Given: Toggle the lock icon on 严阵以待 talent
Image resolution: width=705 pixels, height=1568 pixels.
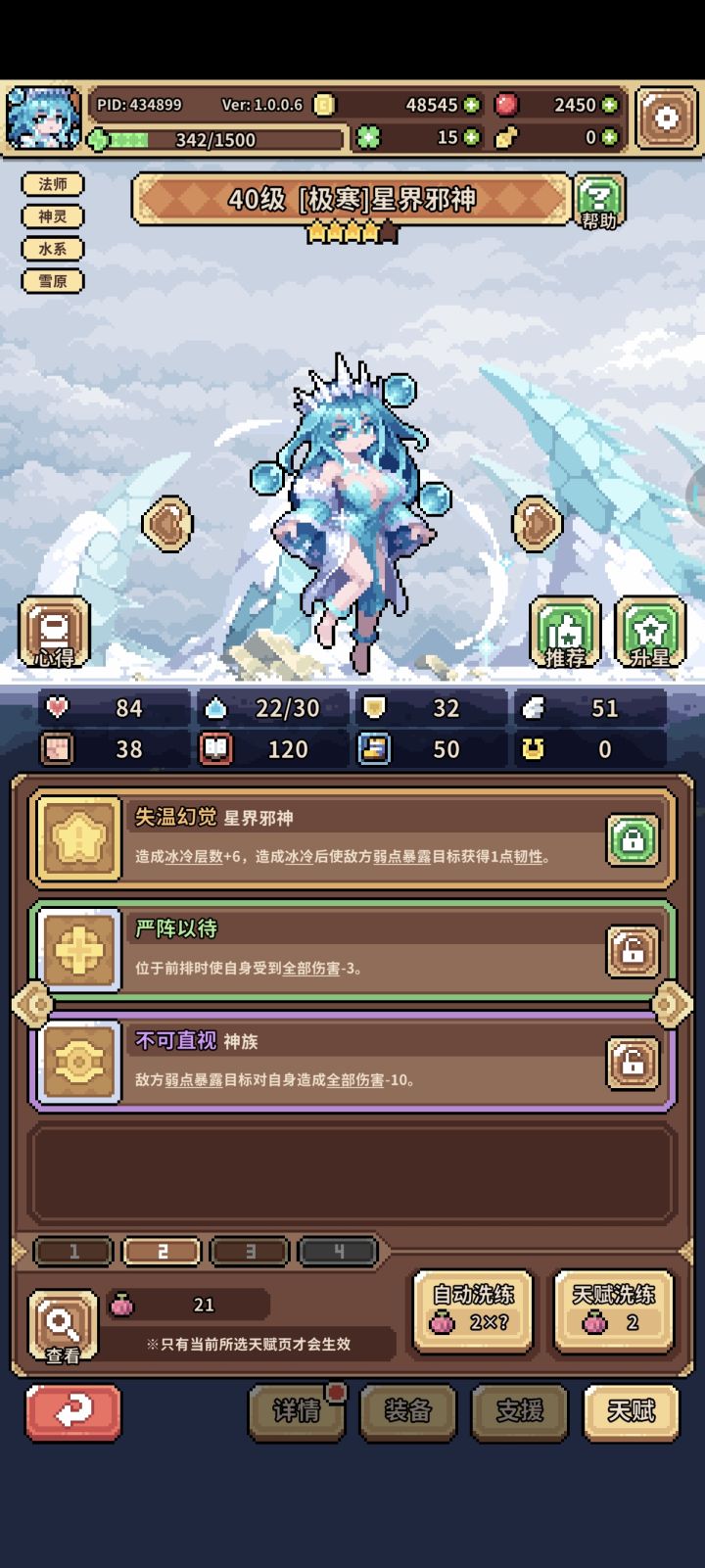Looking at the screenshot, I should (x=632, y=950).
